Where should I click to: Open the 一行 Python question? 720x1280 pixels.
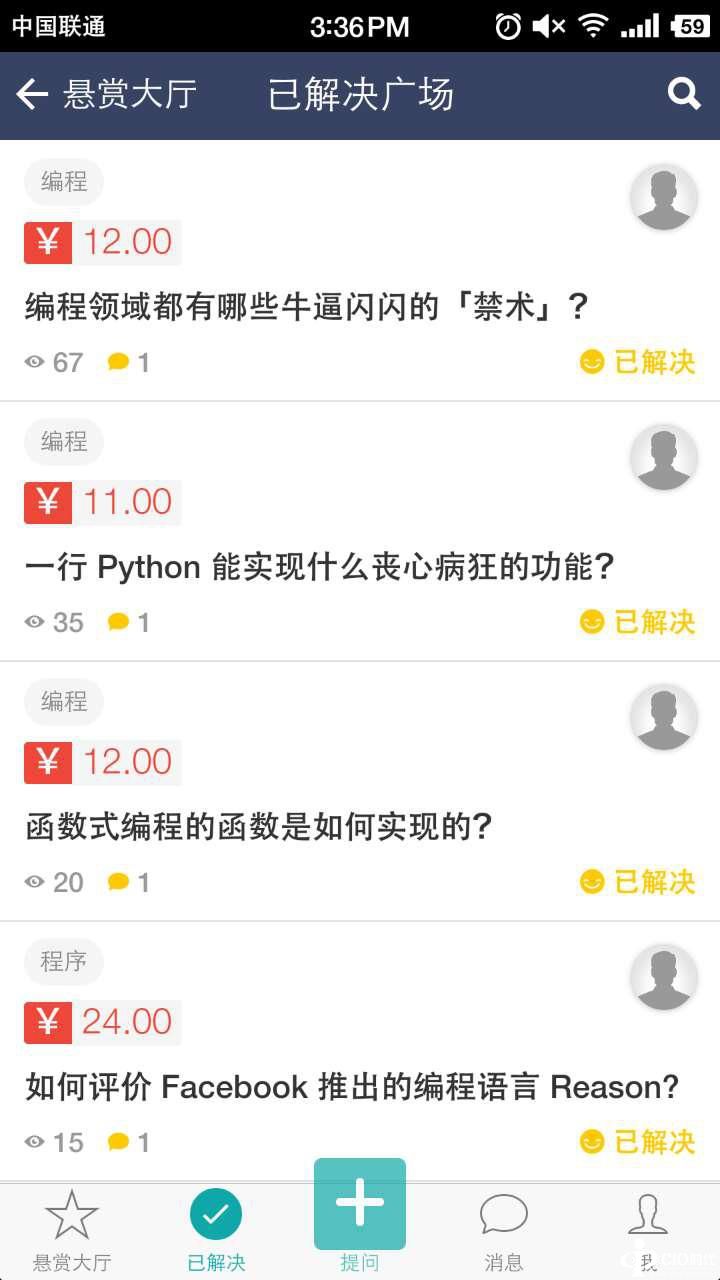coord(319,568)
